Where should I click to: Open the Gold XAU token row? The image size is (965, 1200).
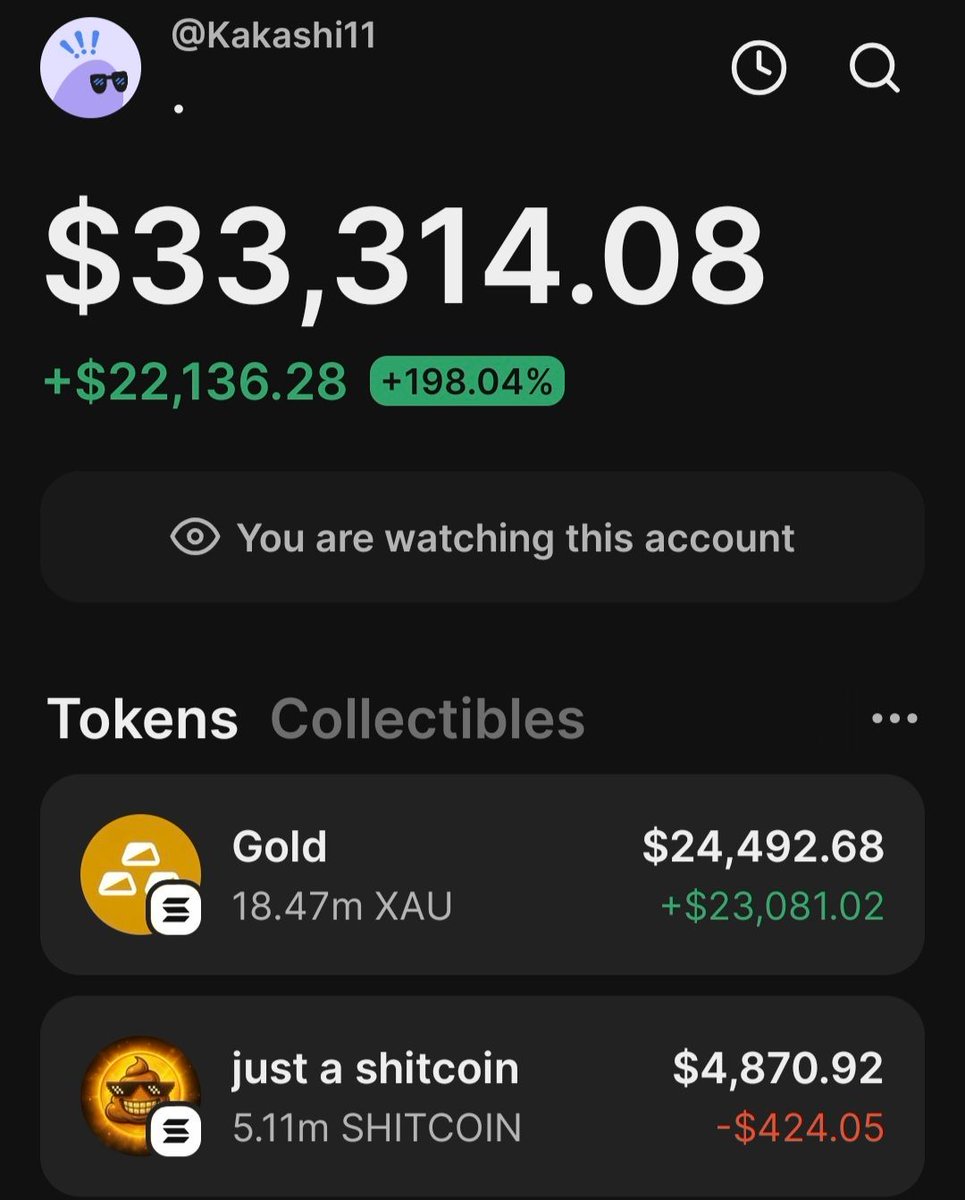tap(482, 875)
